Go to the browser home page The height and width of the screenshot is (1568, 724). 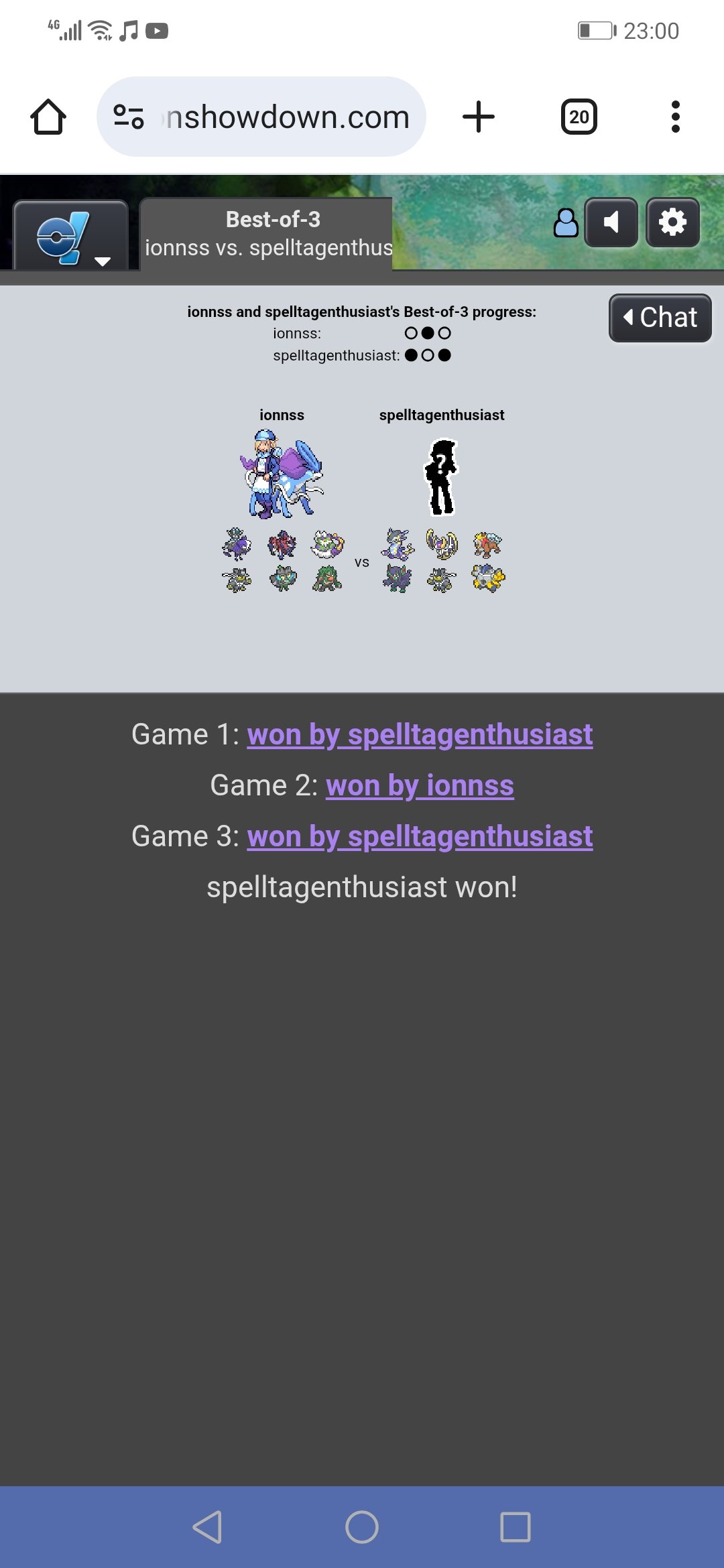pos(48,117)
